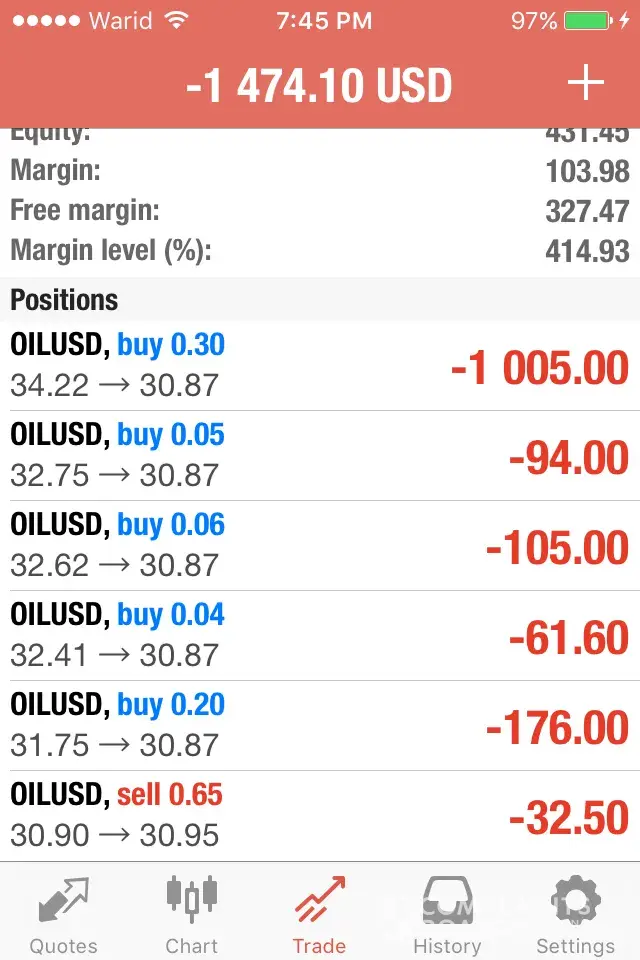Viewport: 640px width, 960px height.
Task: Switch to the Quotes tab
Action: pos(64,915)
